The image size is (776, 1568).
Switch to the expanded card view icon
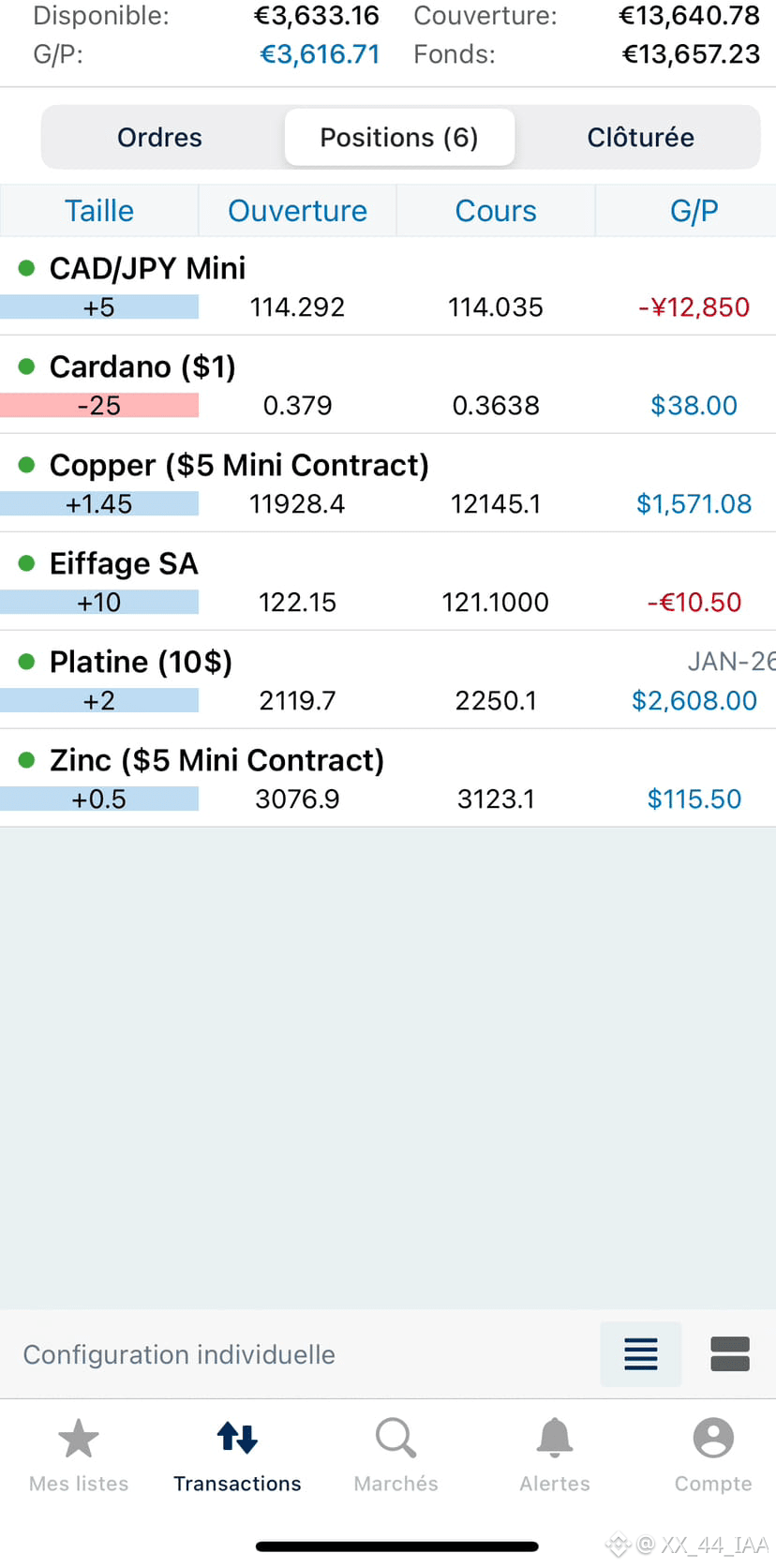tap(730, 1354)
